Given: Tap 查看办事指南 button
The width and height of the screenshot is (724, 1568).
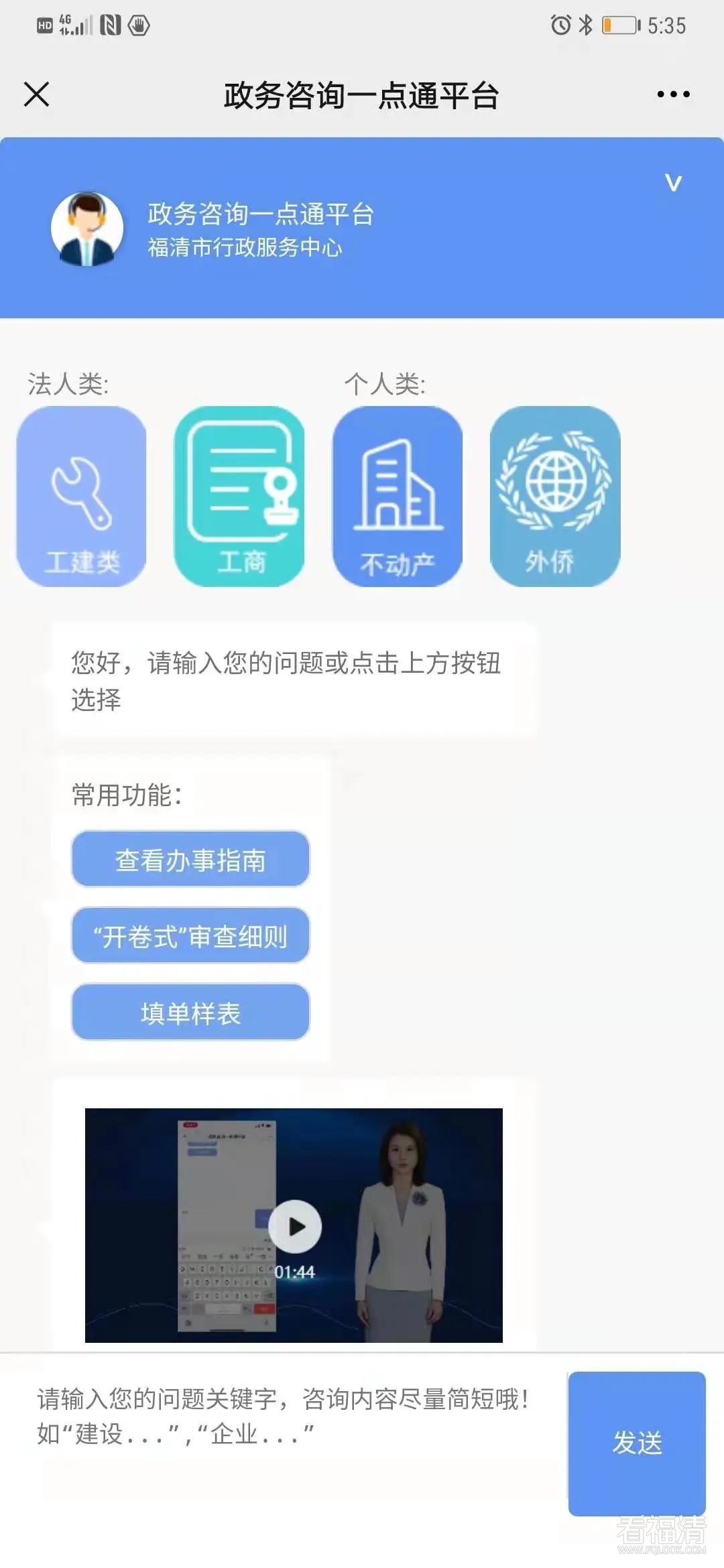Looking at the screenshot, I should click(x=190, y=860).
